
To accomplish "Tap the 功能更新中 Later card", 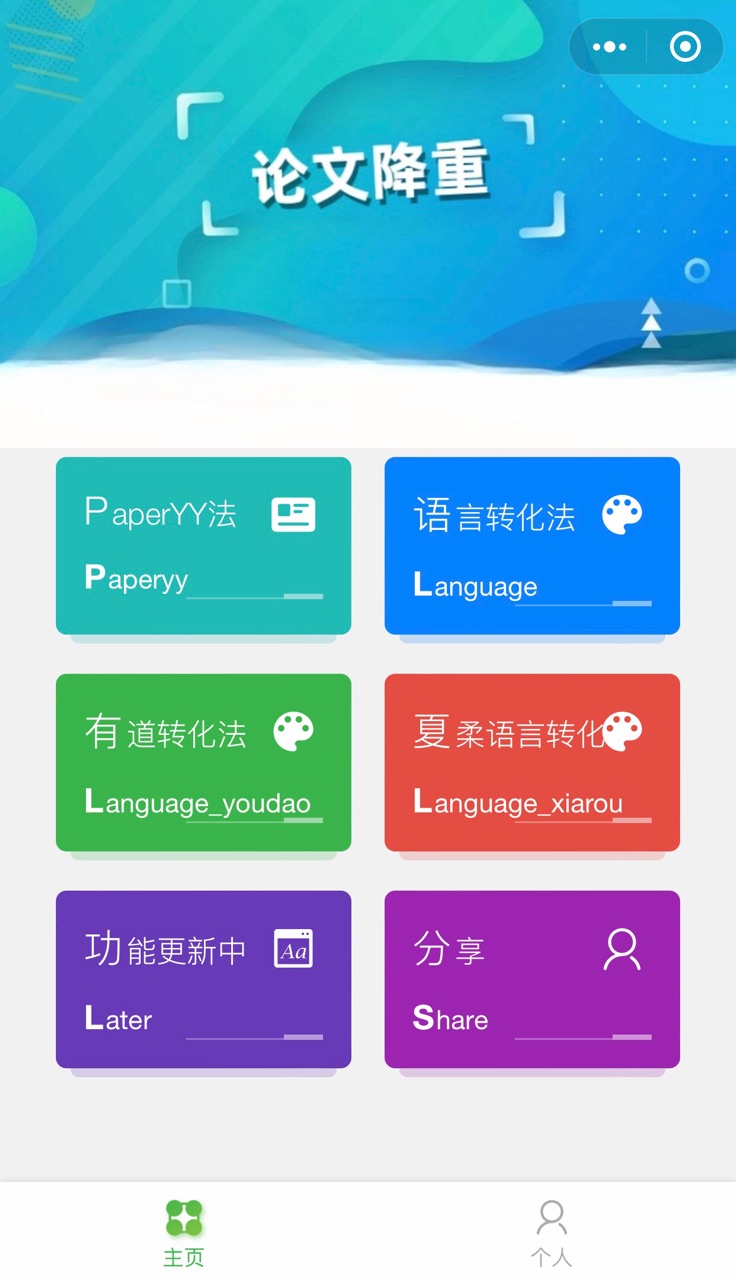I will point(203,979).
